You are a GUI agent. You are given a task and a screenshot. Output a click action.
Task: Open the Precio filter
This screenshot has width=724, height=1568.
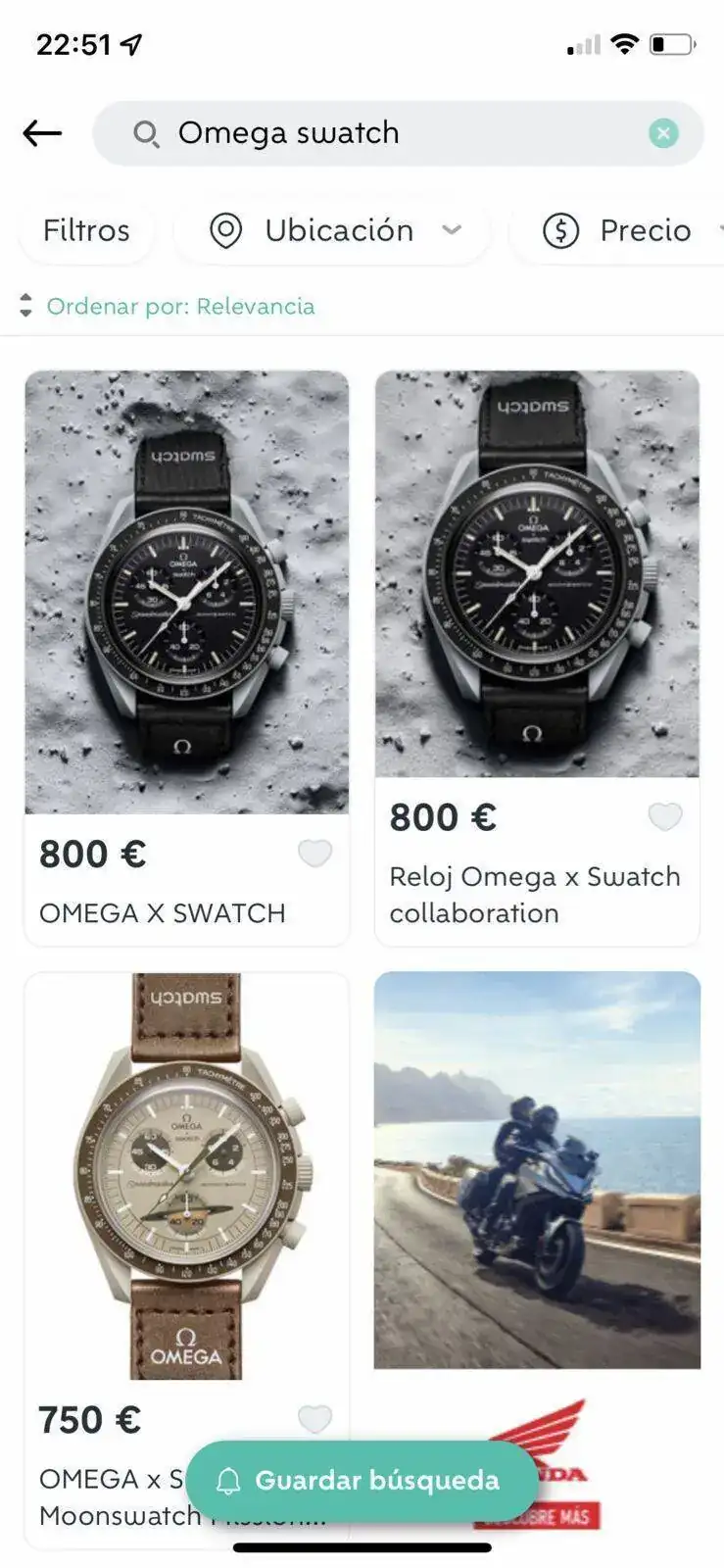coord(627,231)
